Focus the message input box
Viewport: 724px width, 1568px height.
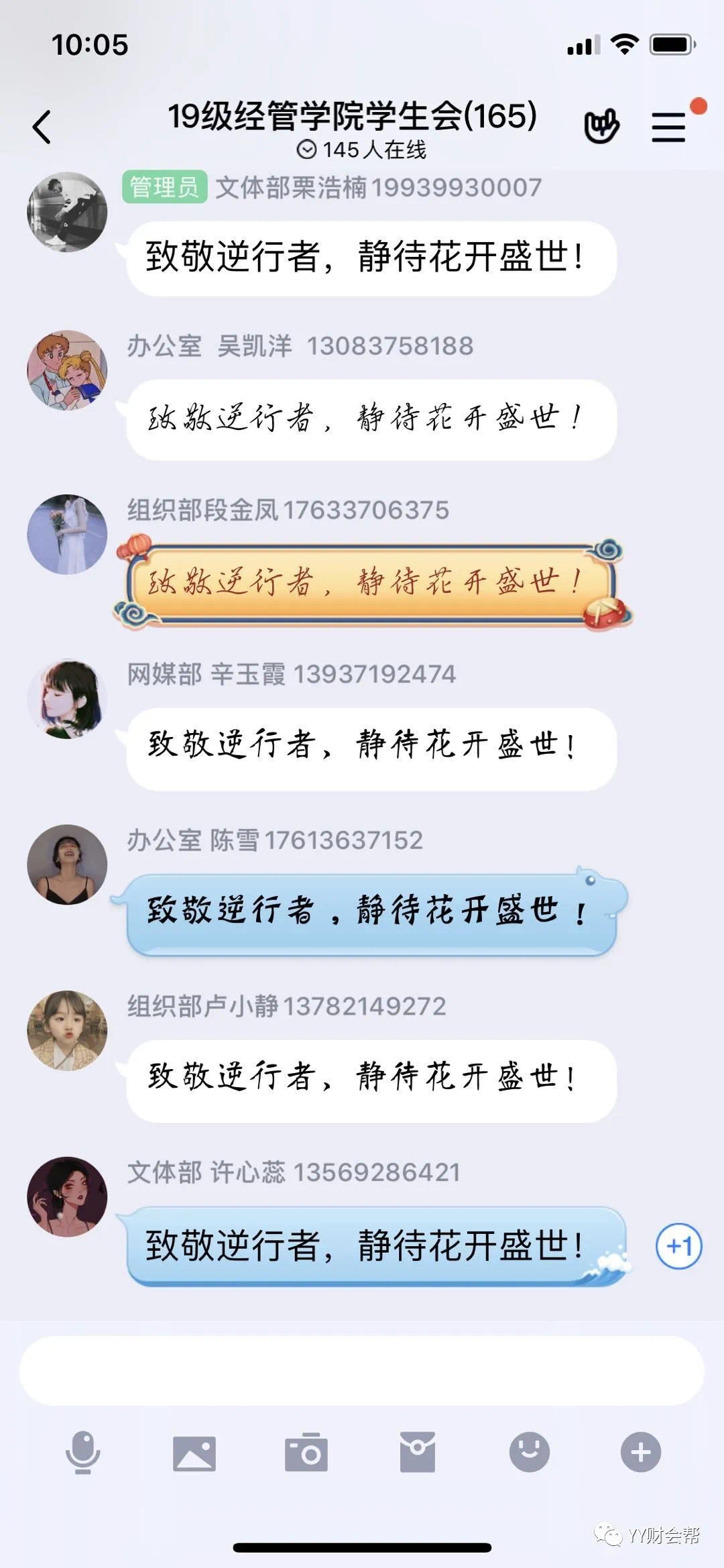tap(362, 1371)
